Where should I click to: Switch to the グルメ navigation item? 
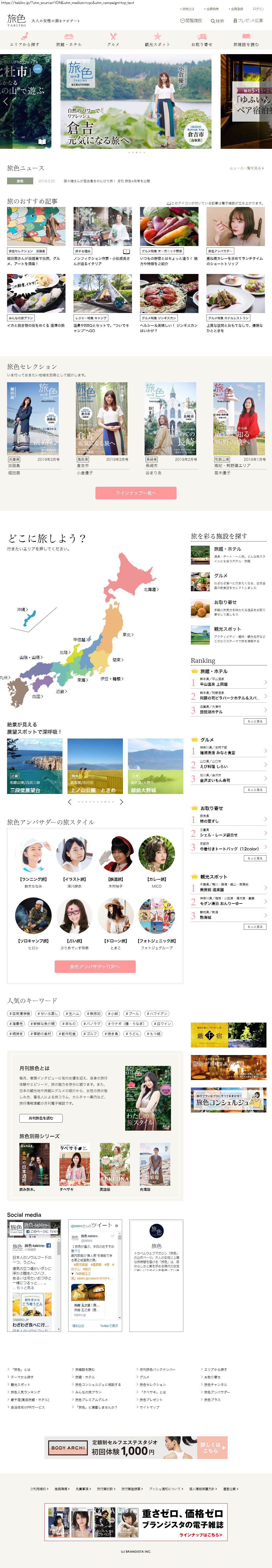(113, 40)
